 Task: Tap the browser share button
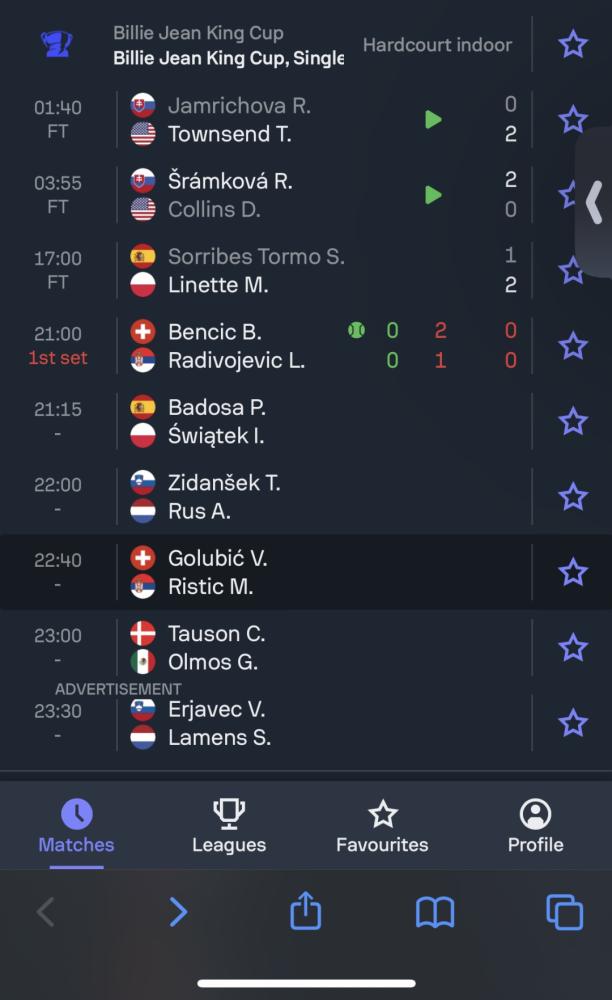coord(305,911)
